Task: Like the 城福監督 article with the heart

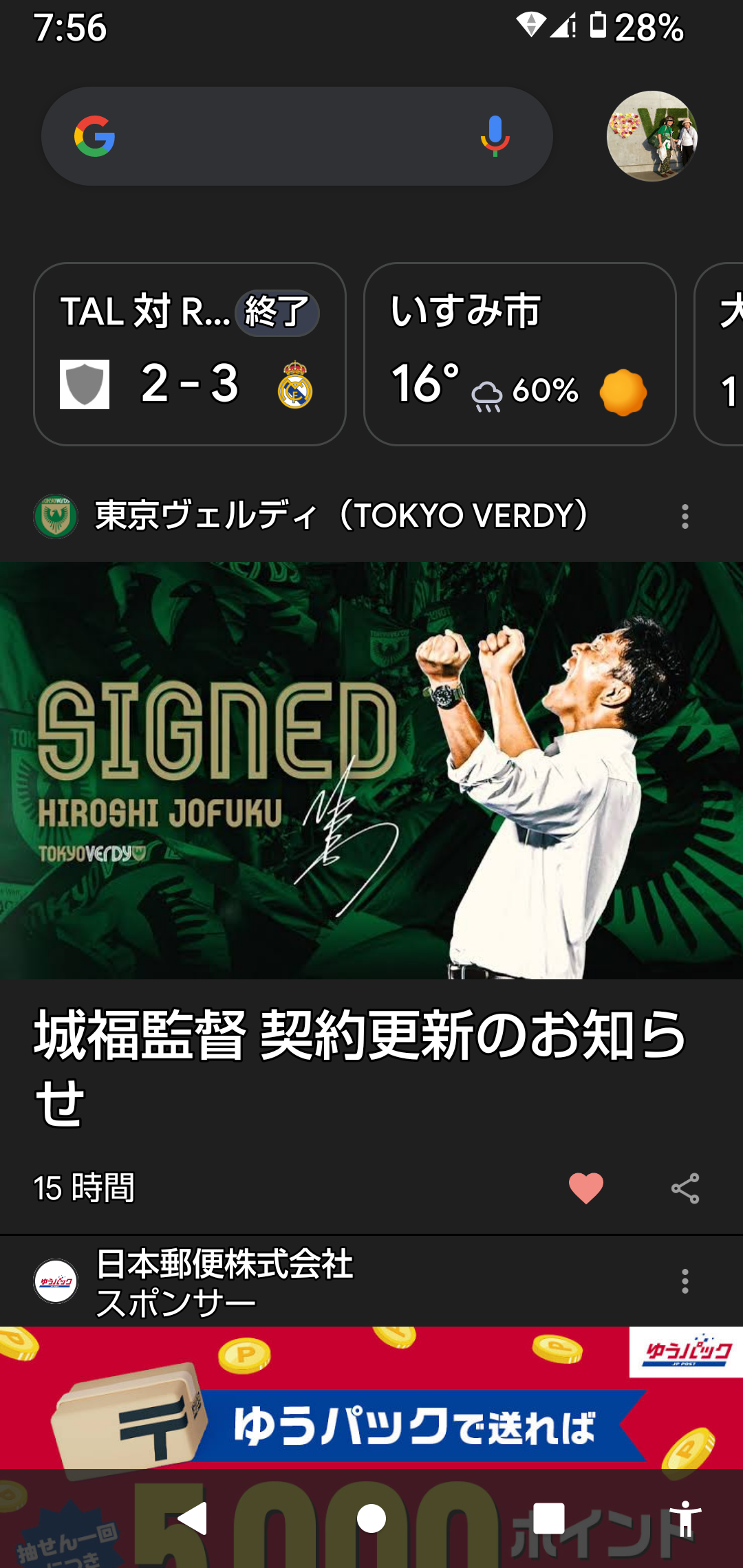Action: click(x=585, y=1188)
